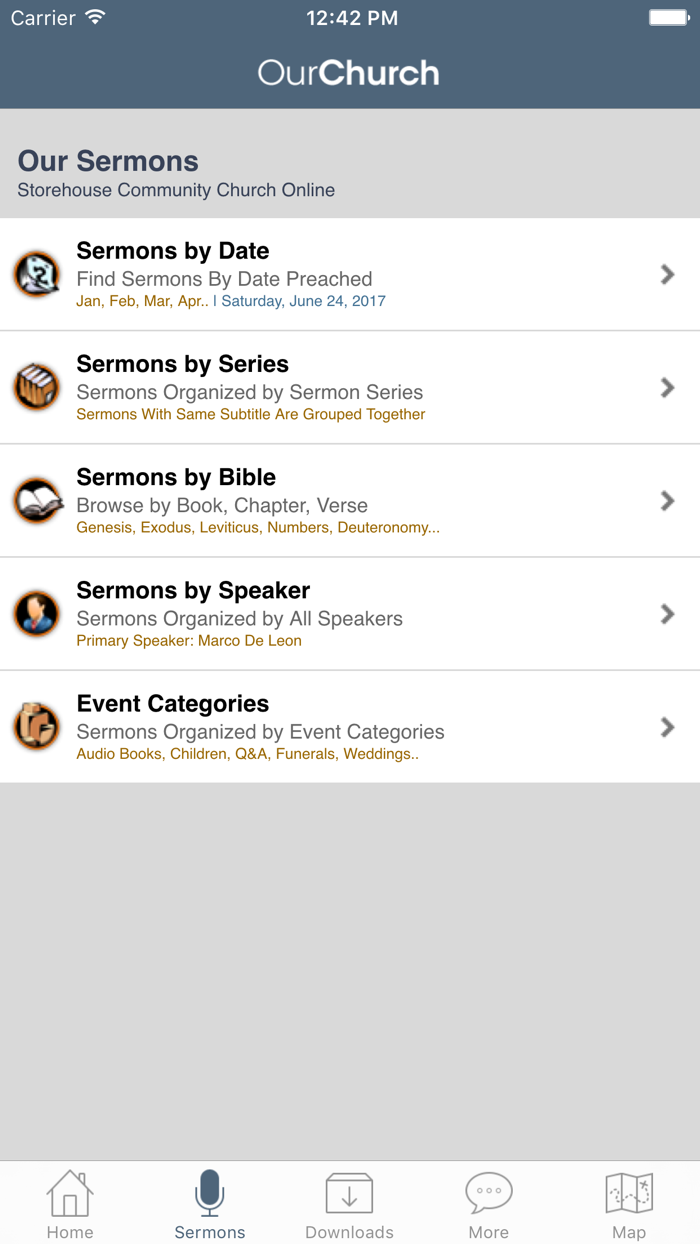Viewport: 700px width, 1244px height.
Task: Open the More tab
Action: [x=489, y=1204]
